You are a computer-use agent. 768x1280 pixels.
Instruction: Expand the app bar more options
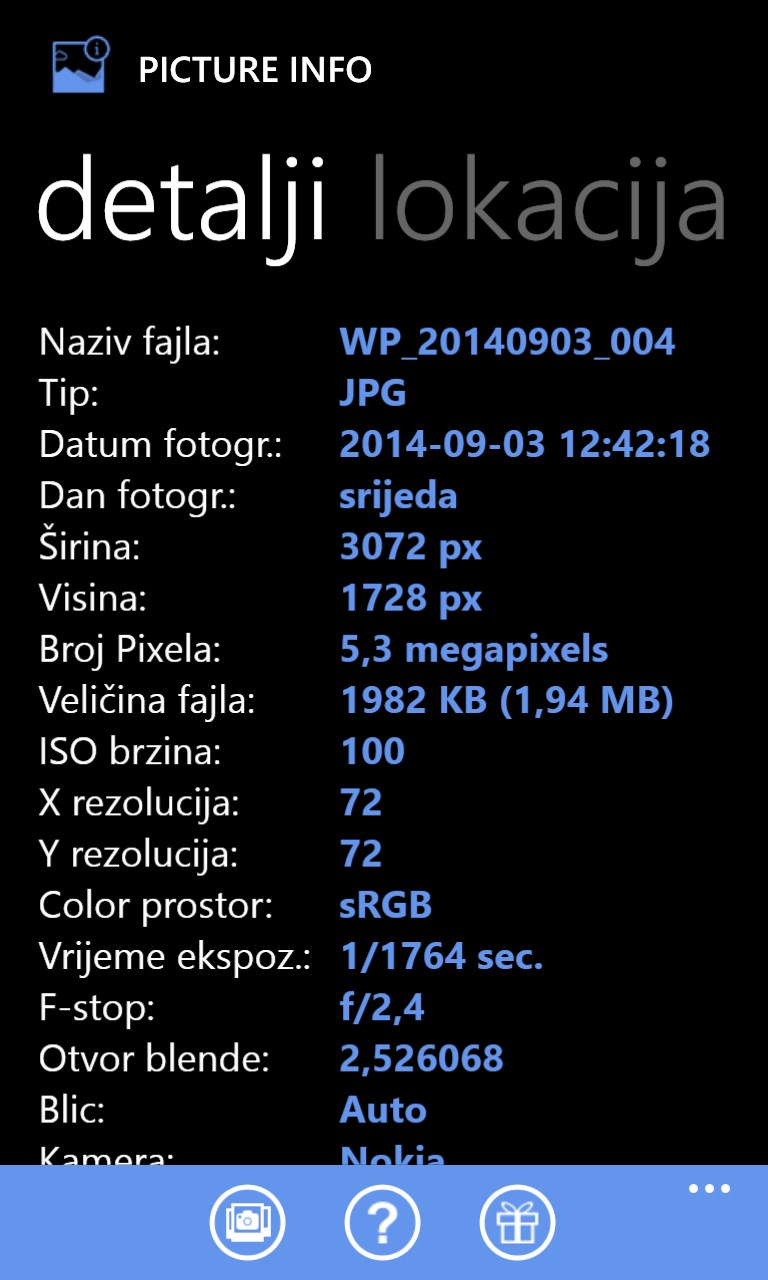[x=709, y=1189]
